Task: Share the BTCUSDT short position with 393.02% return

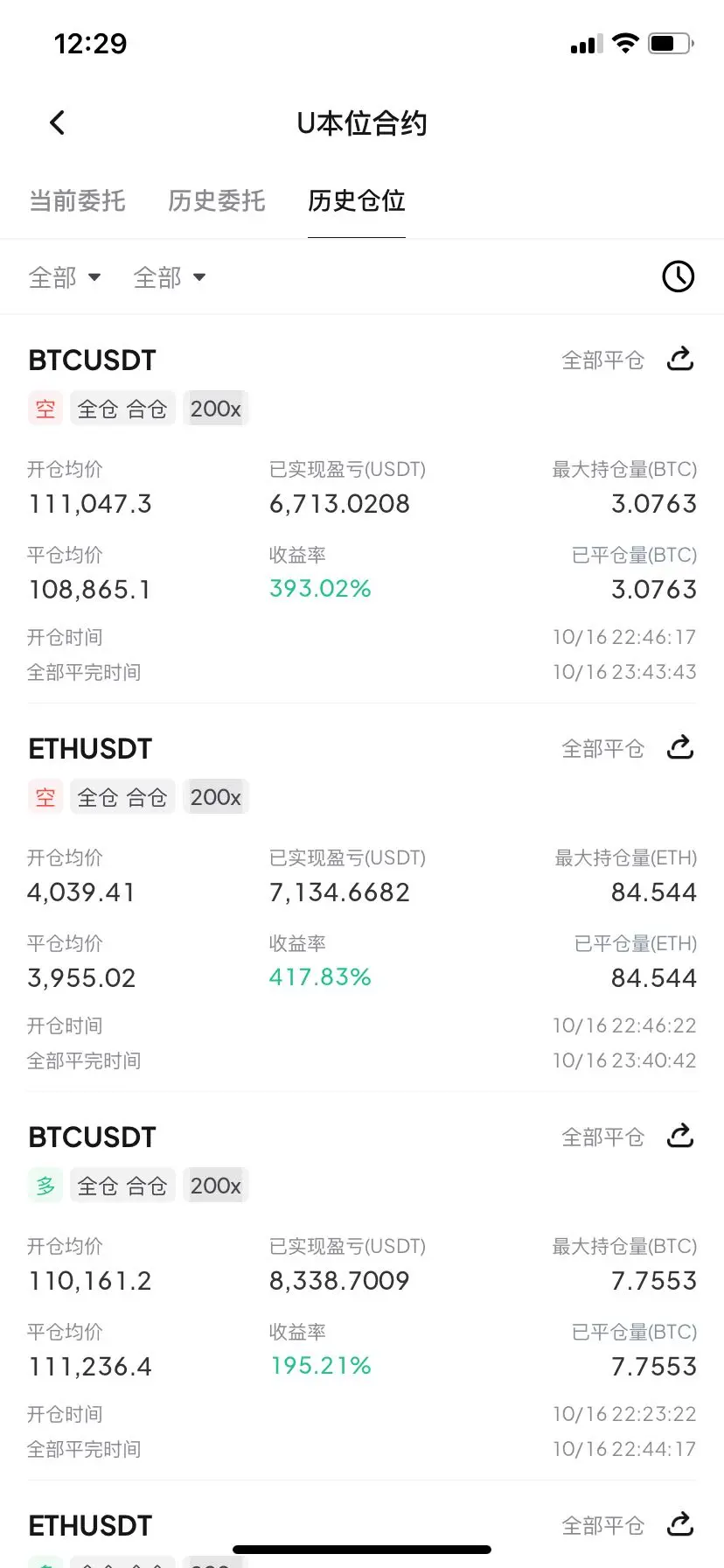Action: pos(680,359)
